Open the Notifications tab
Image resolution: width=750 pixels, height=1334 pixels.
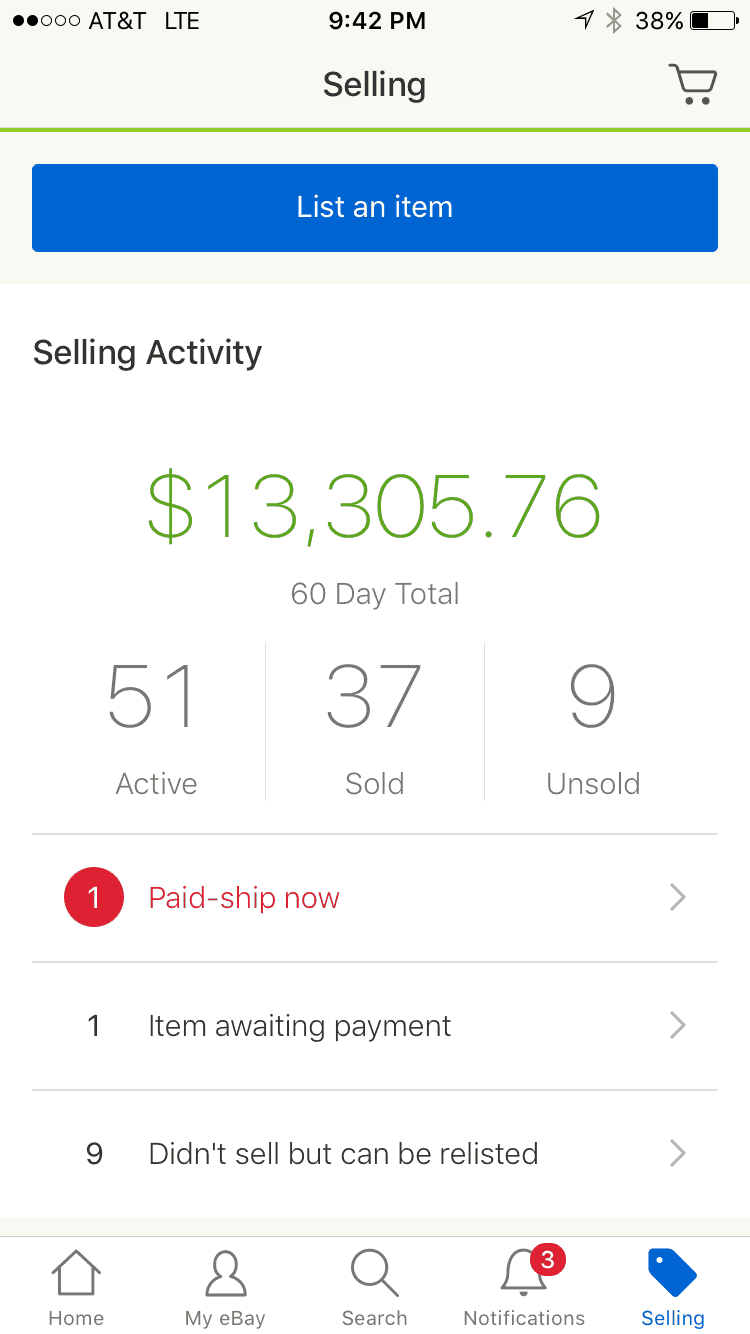[x=524, y=1287]
